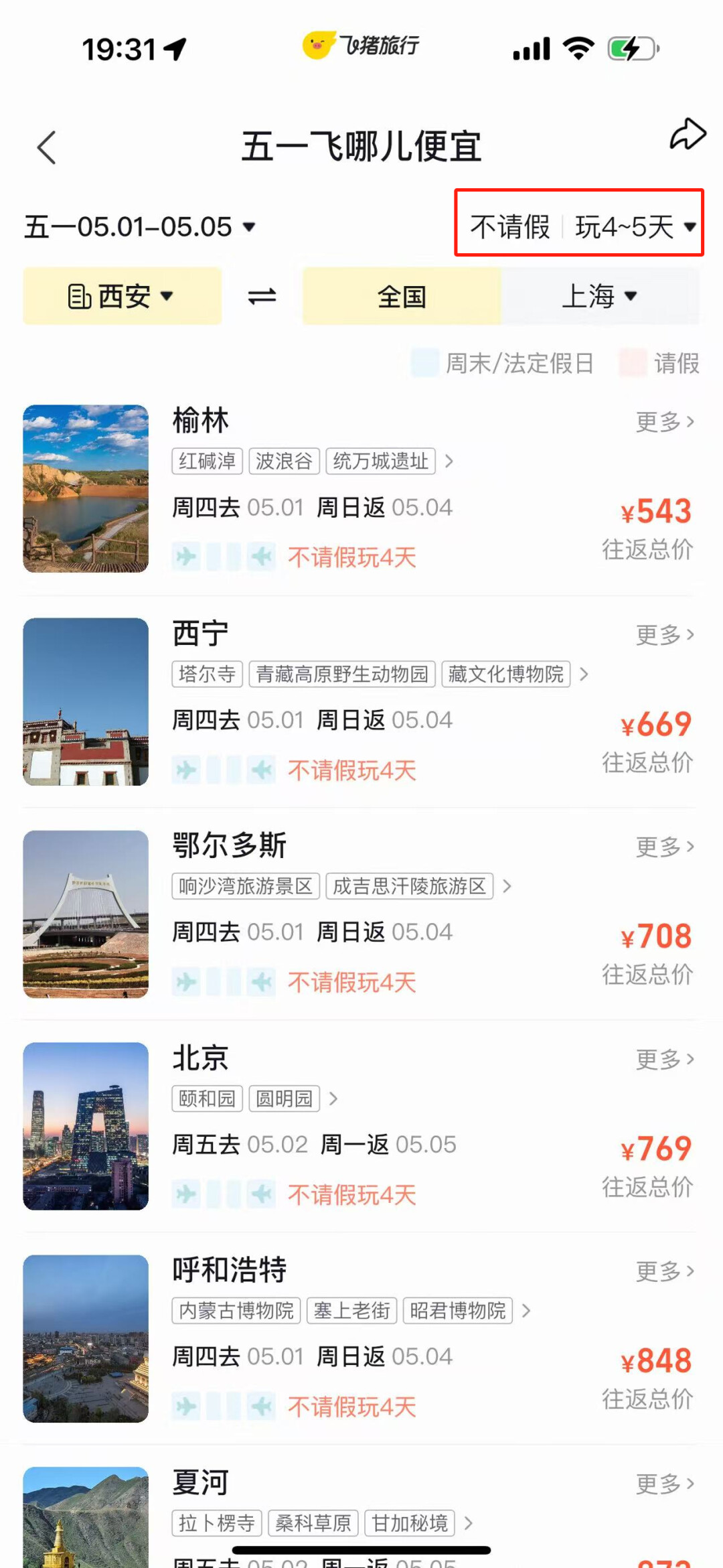The image size is (723, 1568).
Task: Expand the 不请假 玩4~5天 filter
Action: (x=580, y=227)
